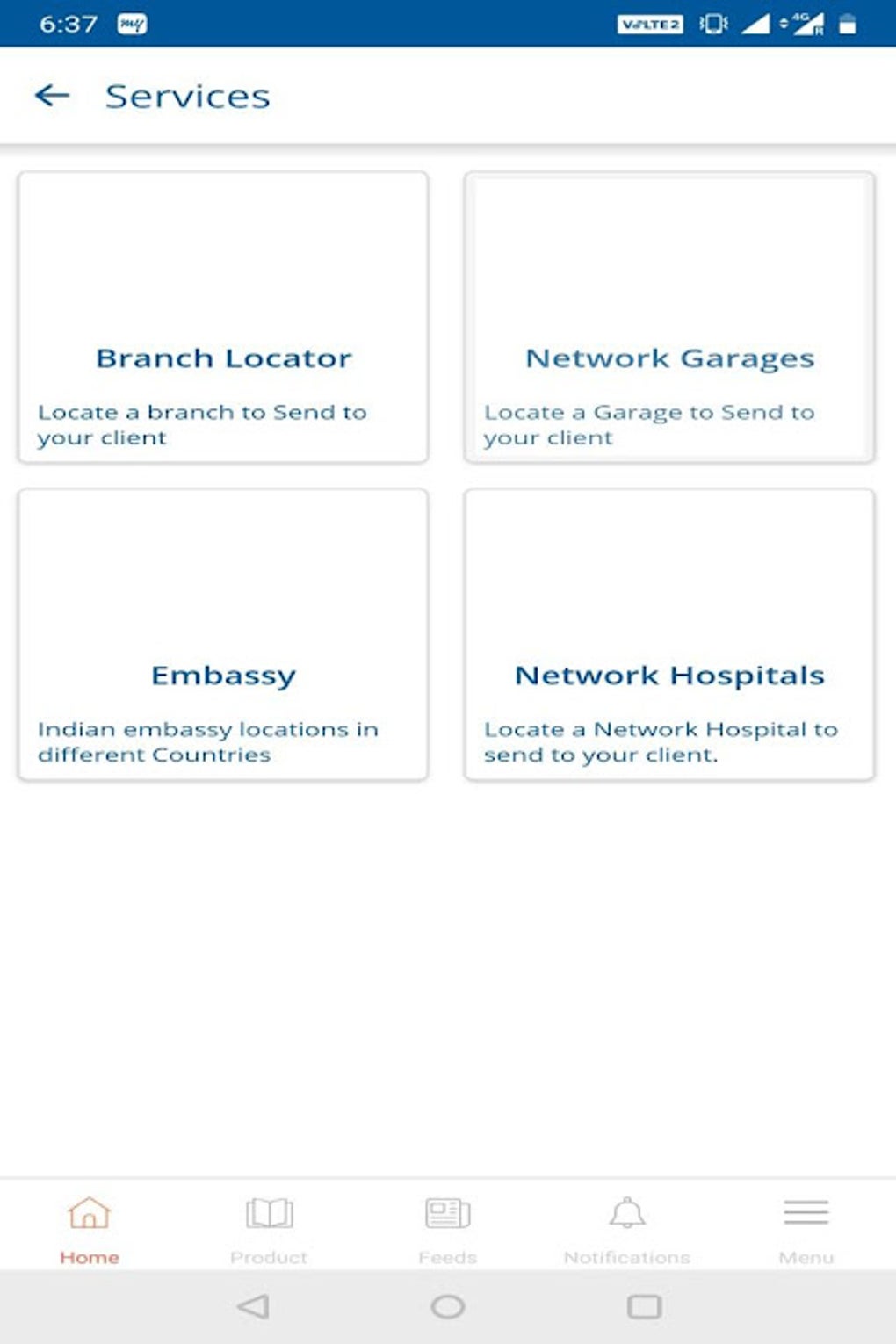896x1344 pixels.
Task: Open the Network Hospitals card
Action: coord(669,632)
